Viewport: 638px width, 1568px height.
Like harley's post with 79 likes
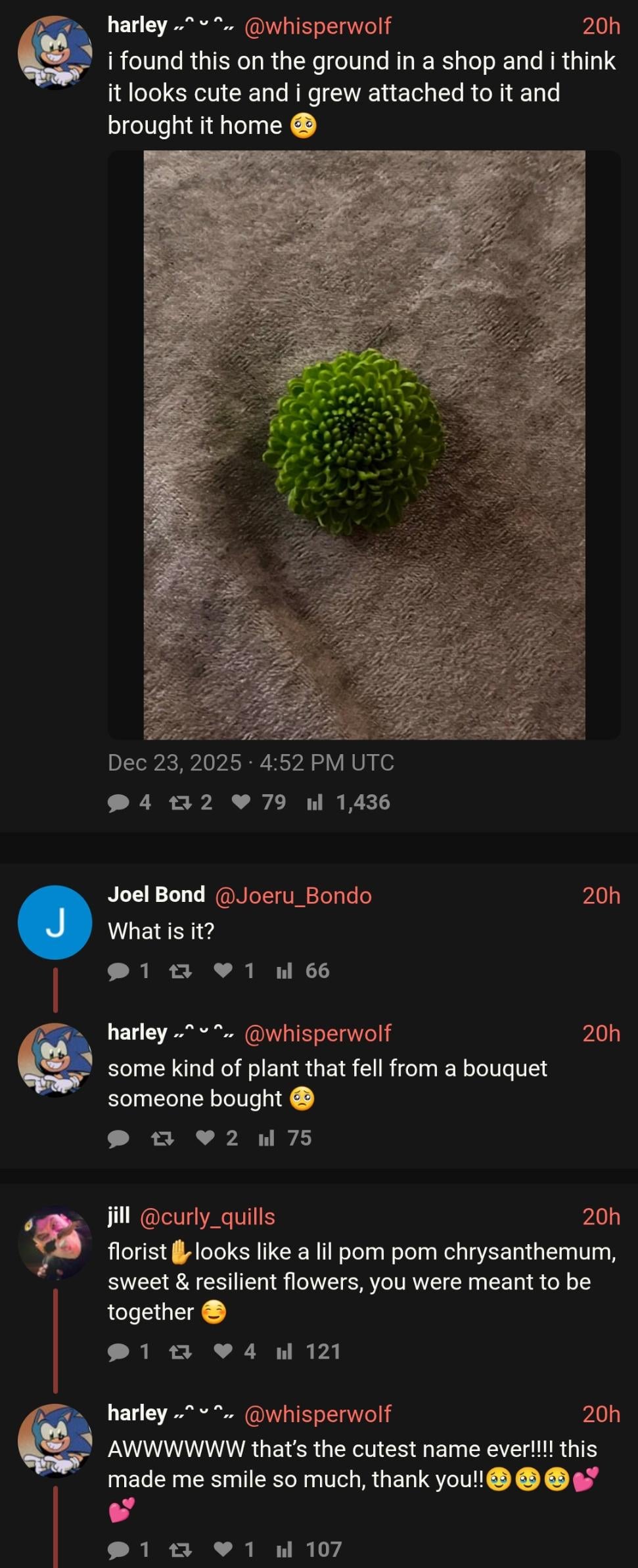click(x=242, y=803)
